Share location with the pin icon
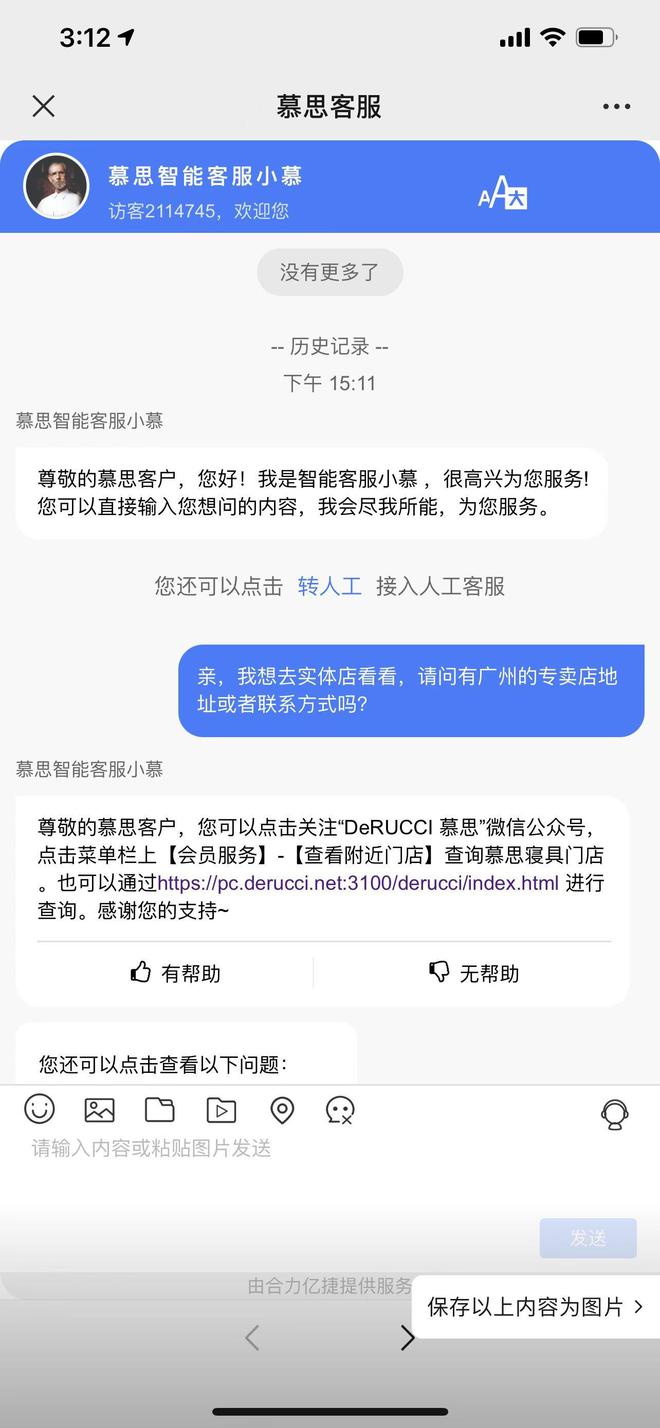 point(282,1109)
